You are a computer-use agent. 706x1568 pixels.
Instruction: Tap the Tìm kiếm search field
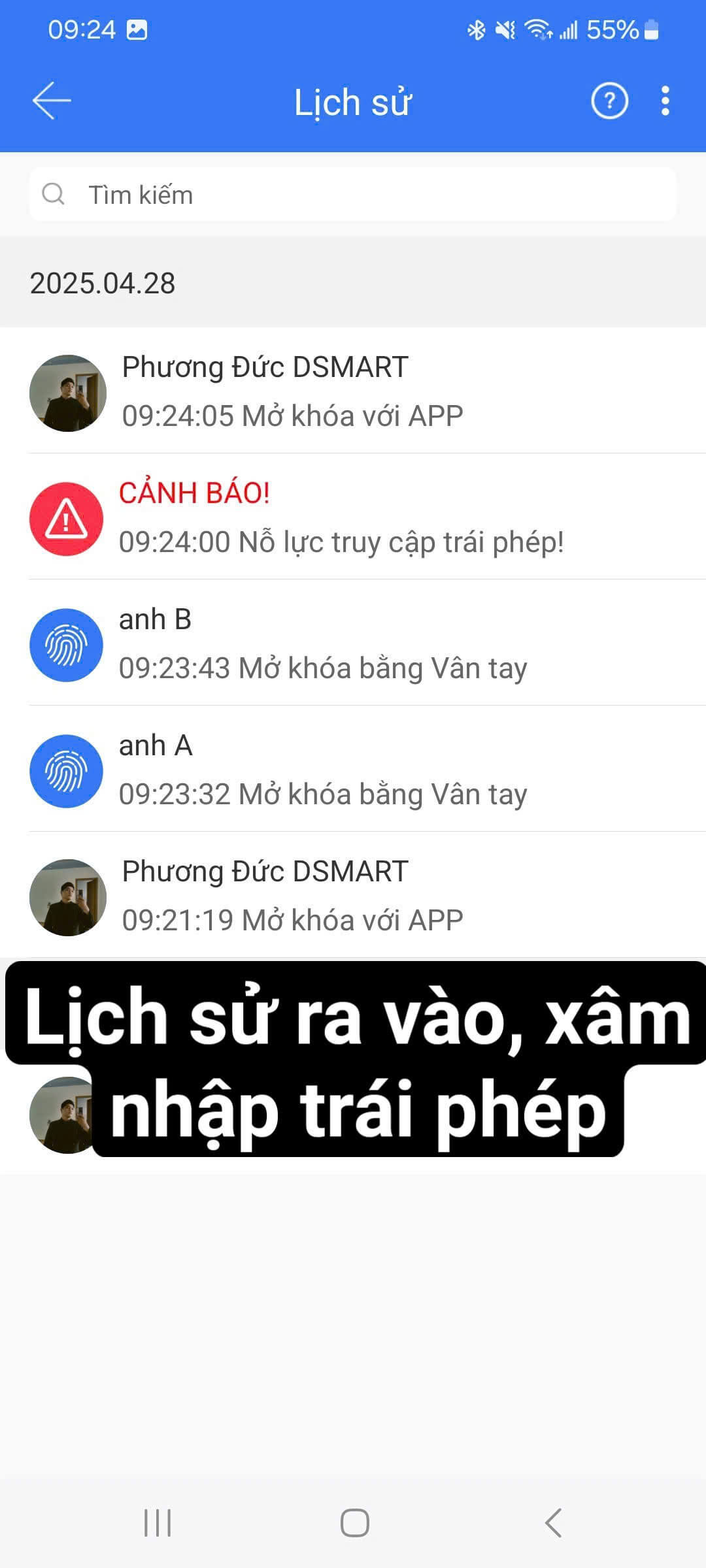353,195
